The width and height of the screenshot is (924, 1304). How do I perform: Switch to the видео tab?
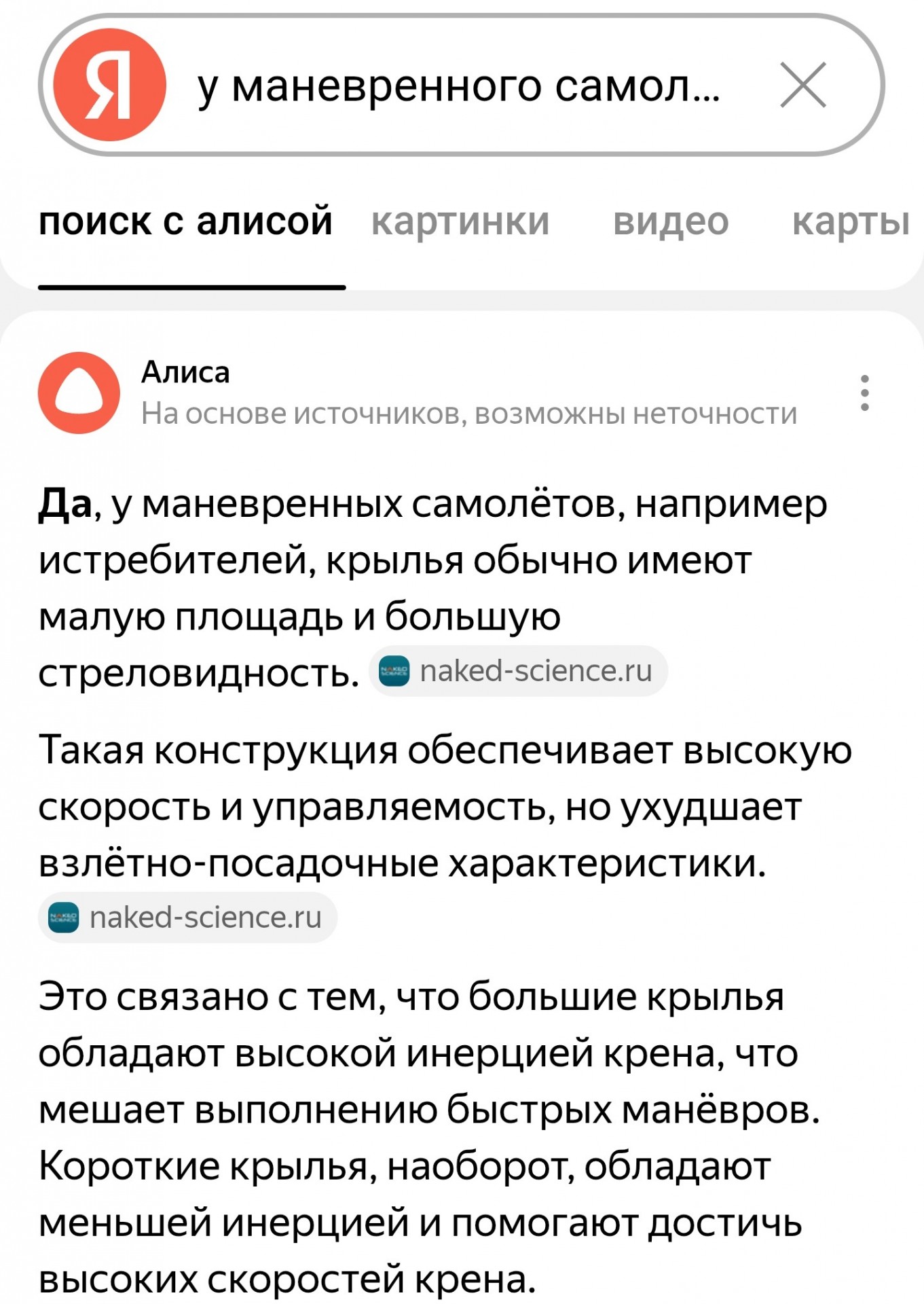[670, 221]
